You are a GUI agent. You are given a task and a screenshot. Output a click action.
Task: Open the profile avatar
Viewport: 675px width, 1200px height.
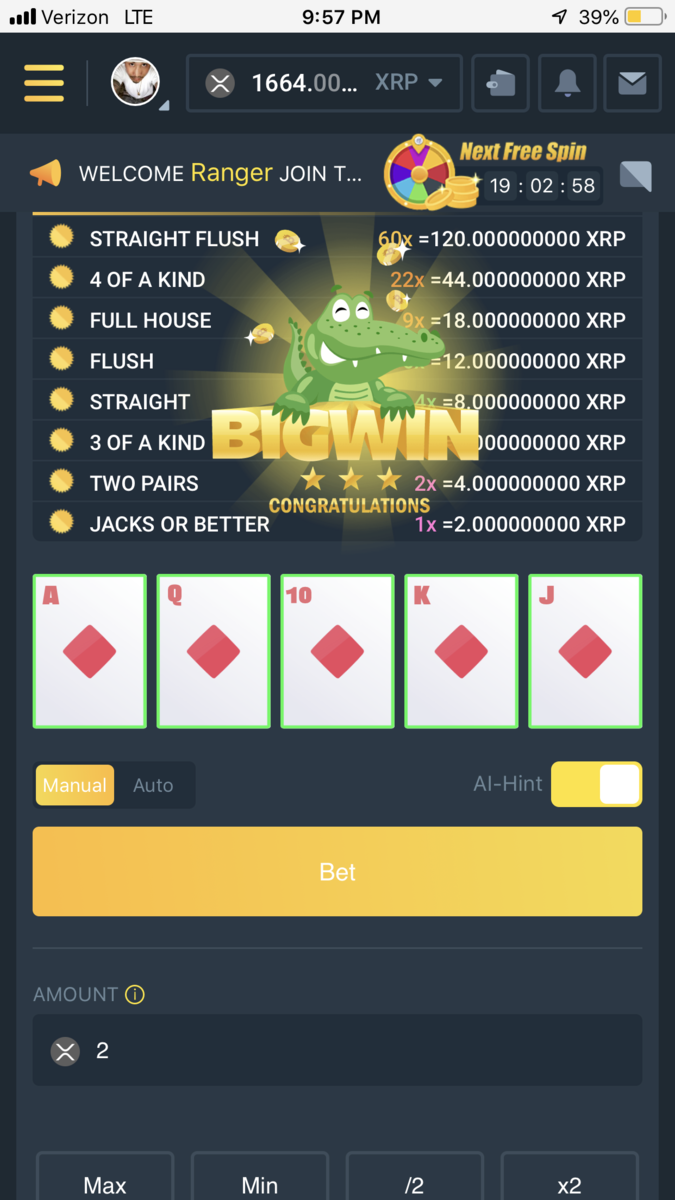pyautogui.click(x=136, y=83)
